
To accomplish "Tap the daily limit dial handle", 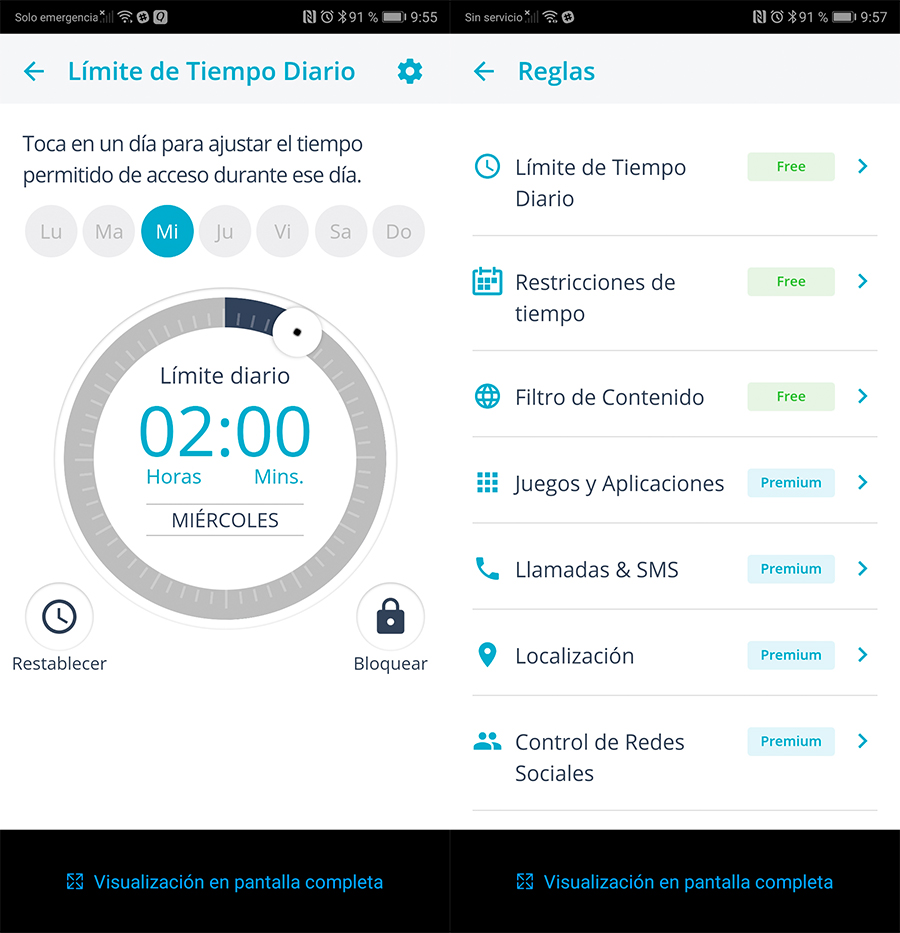I will [296, 331].
